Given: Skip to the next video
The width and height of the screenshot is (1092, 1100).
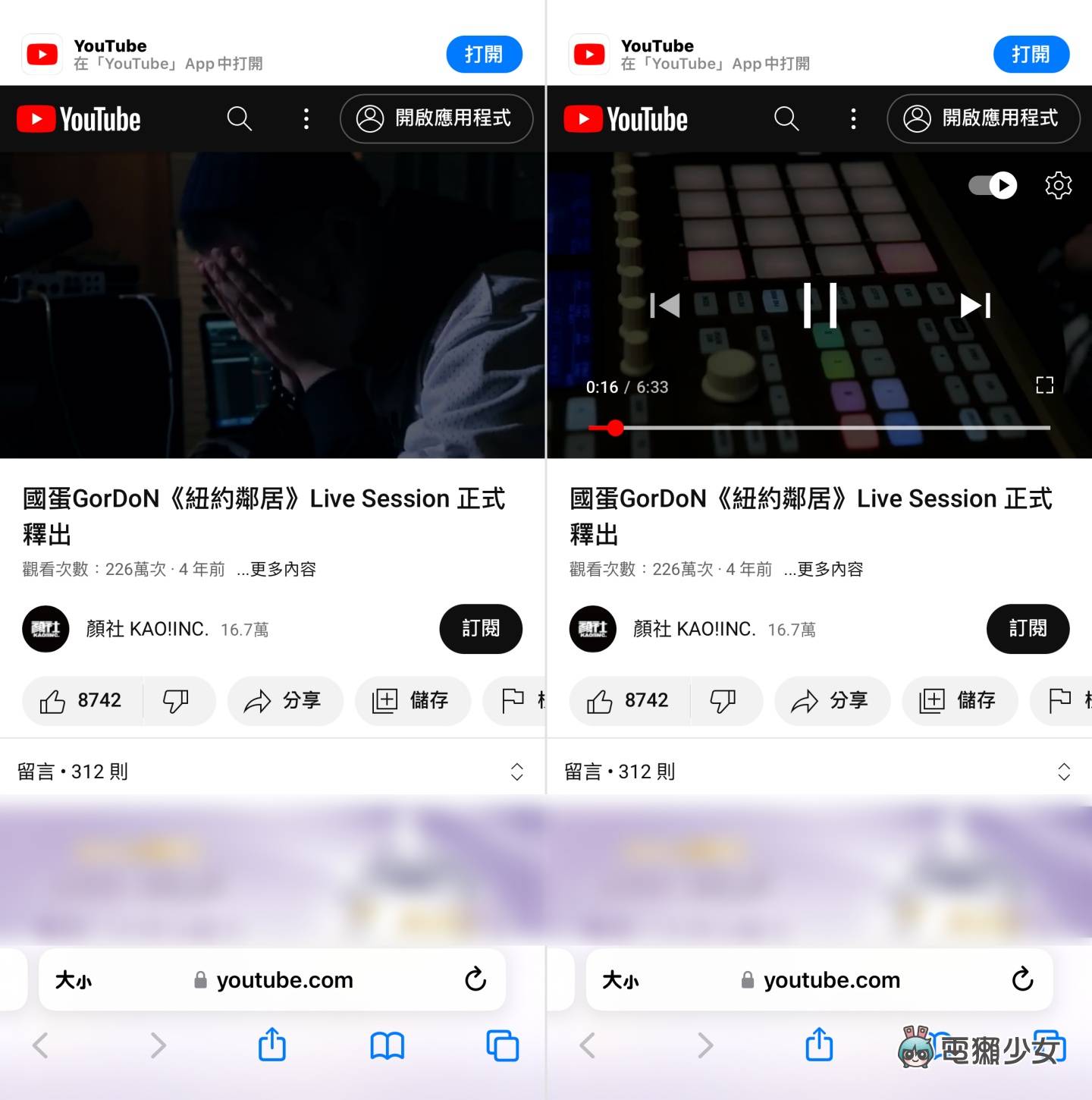Looking at the screenshot, I should pos(974,306).
